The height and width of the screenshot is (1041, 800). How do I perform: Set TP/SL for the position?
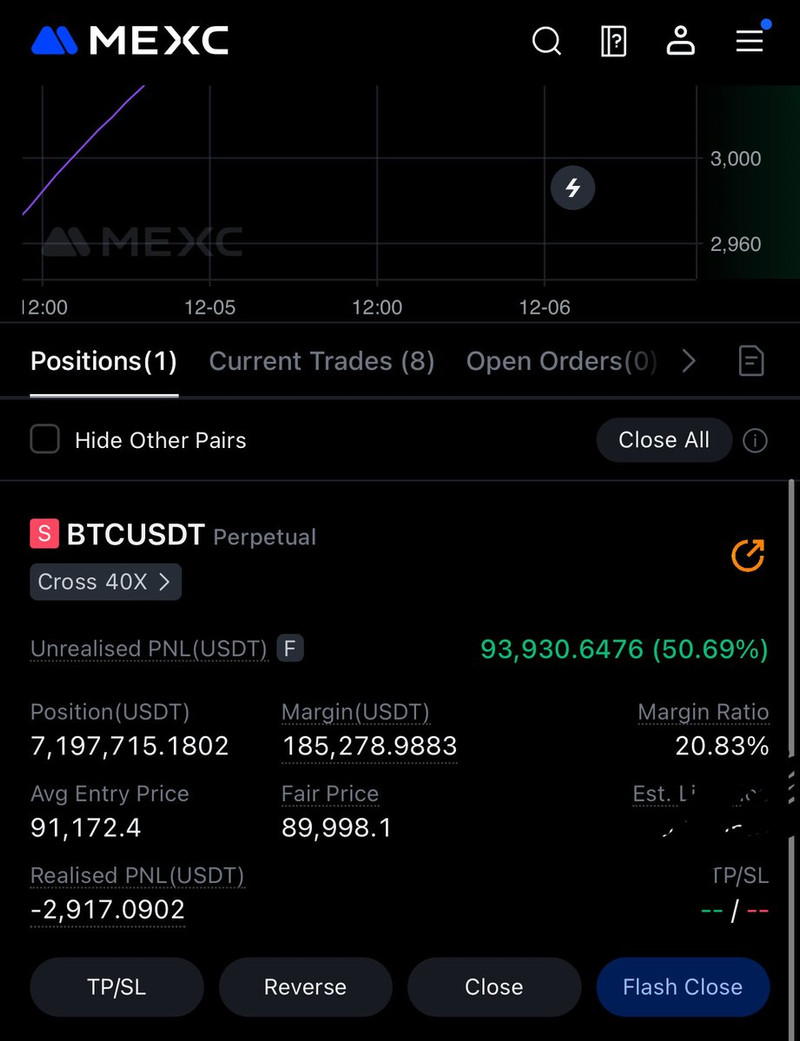pos(116,987)
